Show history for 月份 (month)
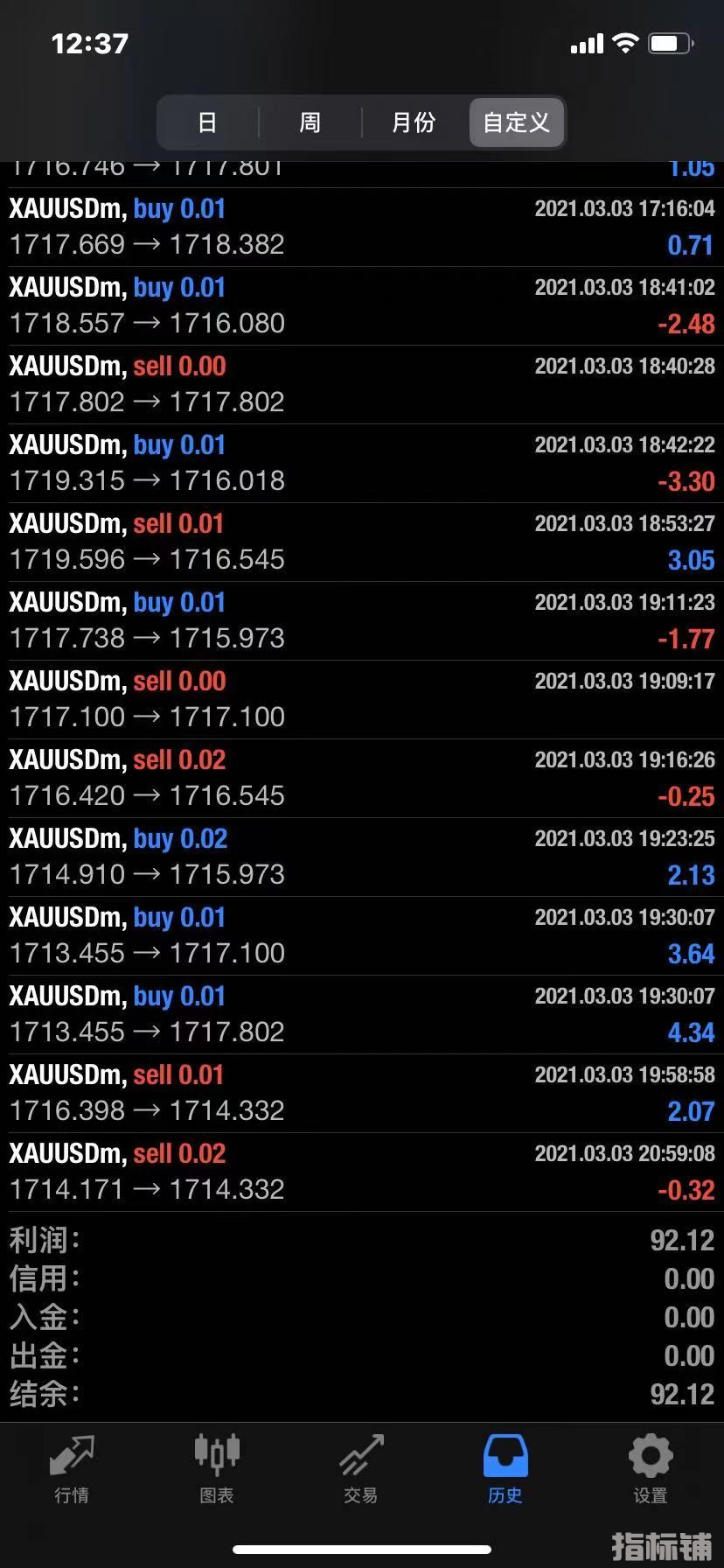724x1568 pixels. [x=414, y=122]
